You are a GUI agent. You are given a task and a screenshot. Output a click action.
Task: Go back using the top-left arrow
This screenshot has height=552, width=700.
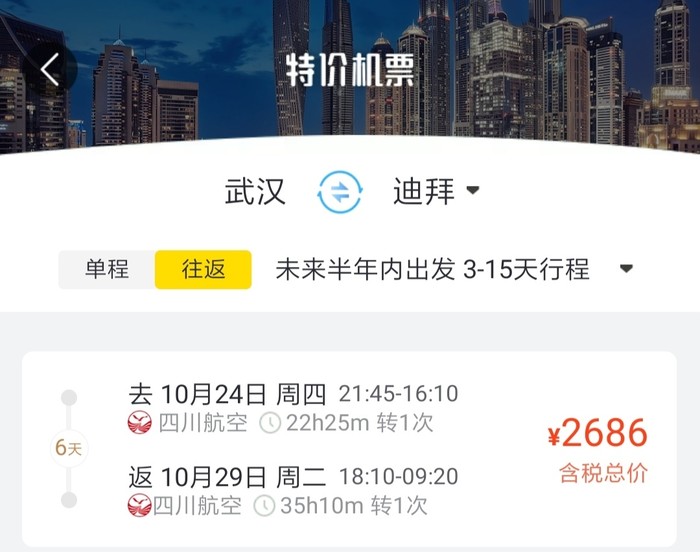(50, 69)
